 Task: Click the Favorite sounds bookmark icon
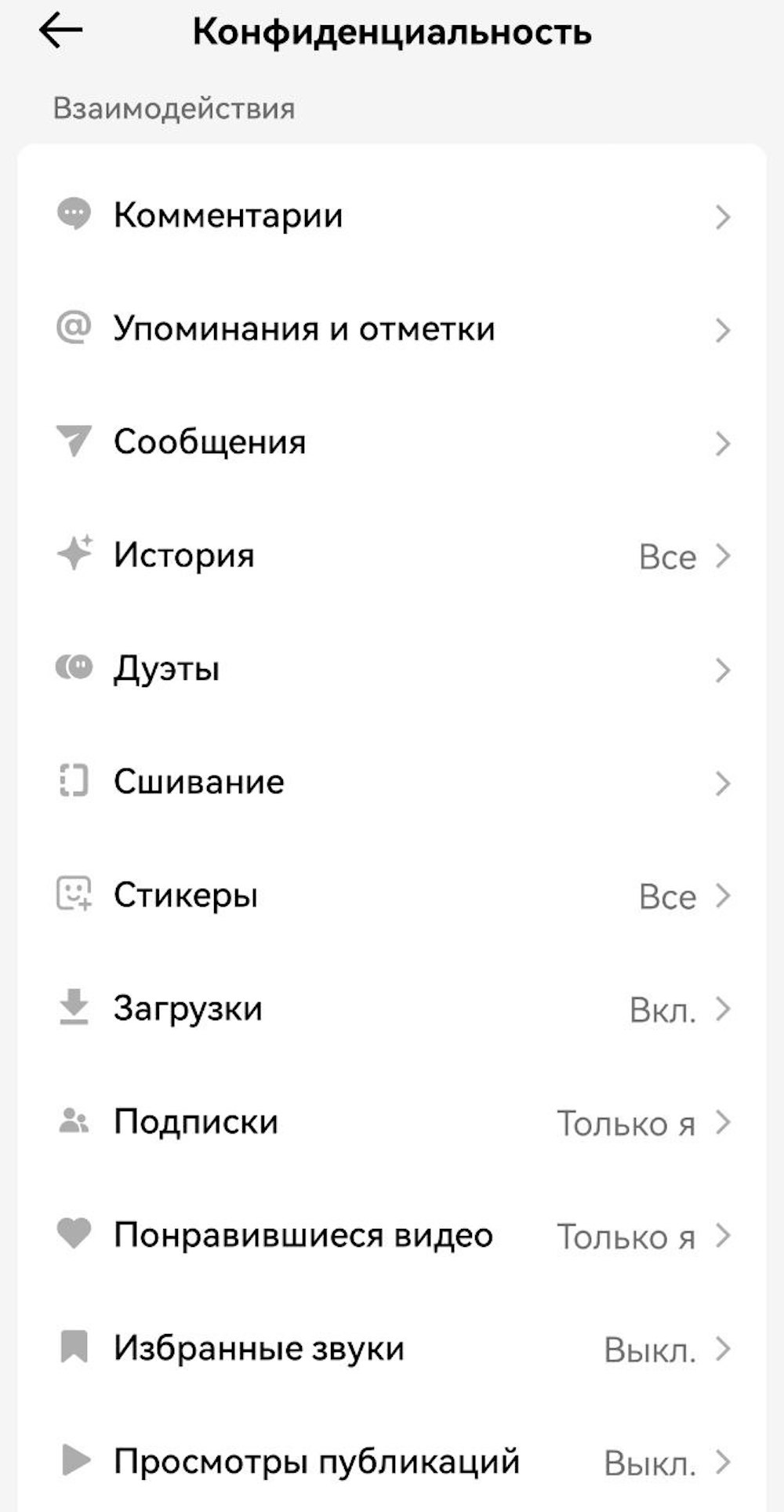point(74,1347)
